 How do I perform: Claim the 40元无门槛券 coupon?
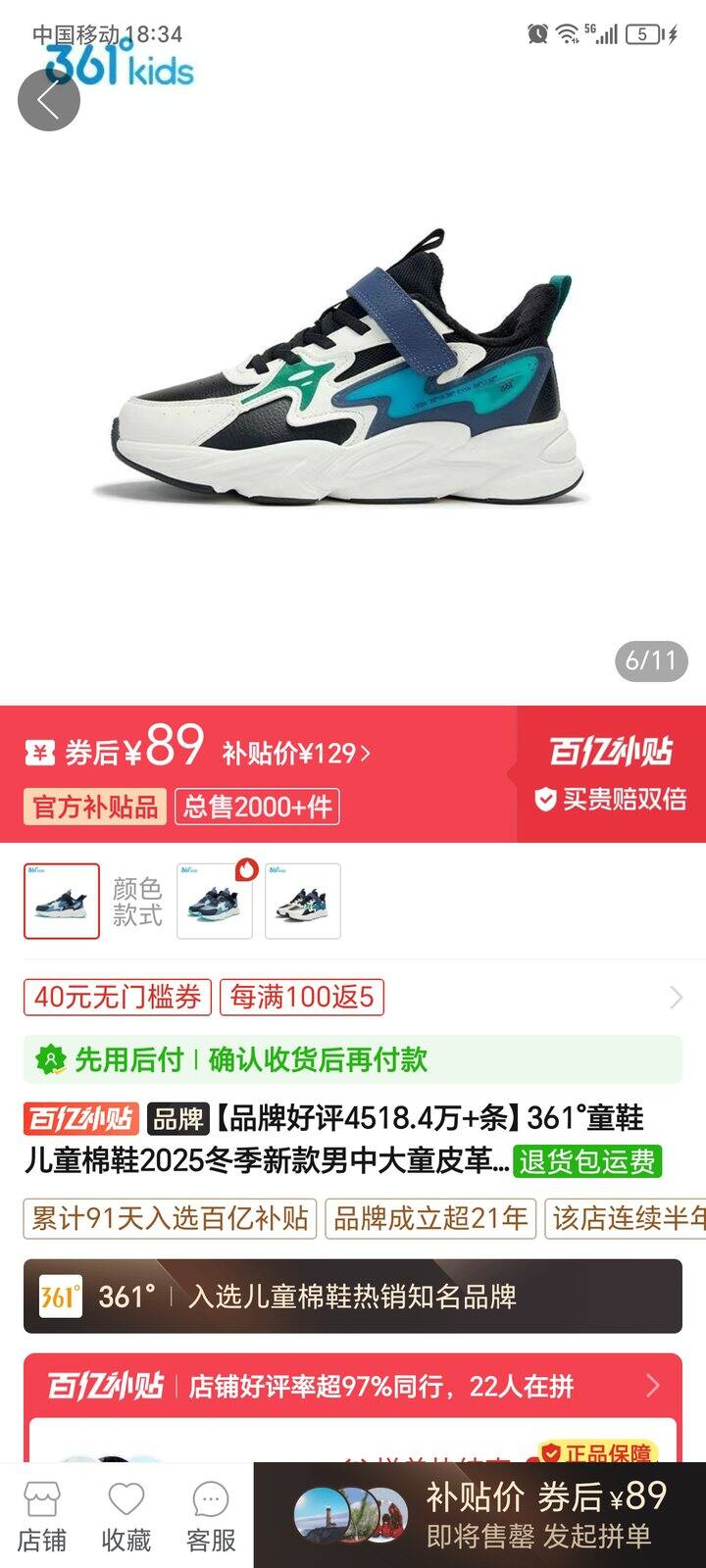116,998
